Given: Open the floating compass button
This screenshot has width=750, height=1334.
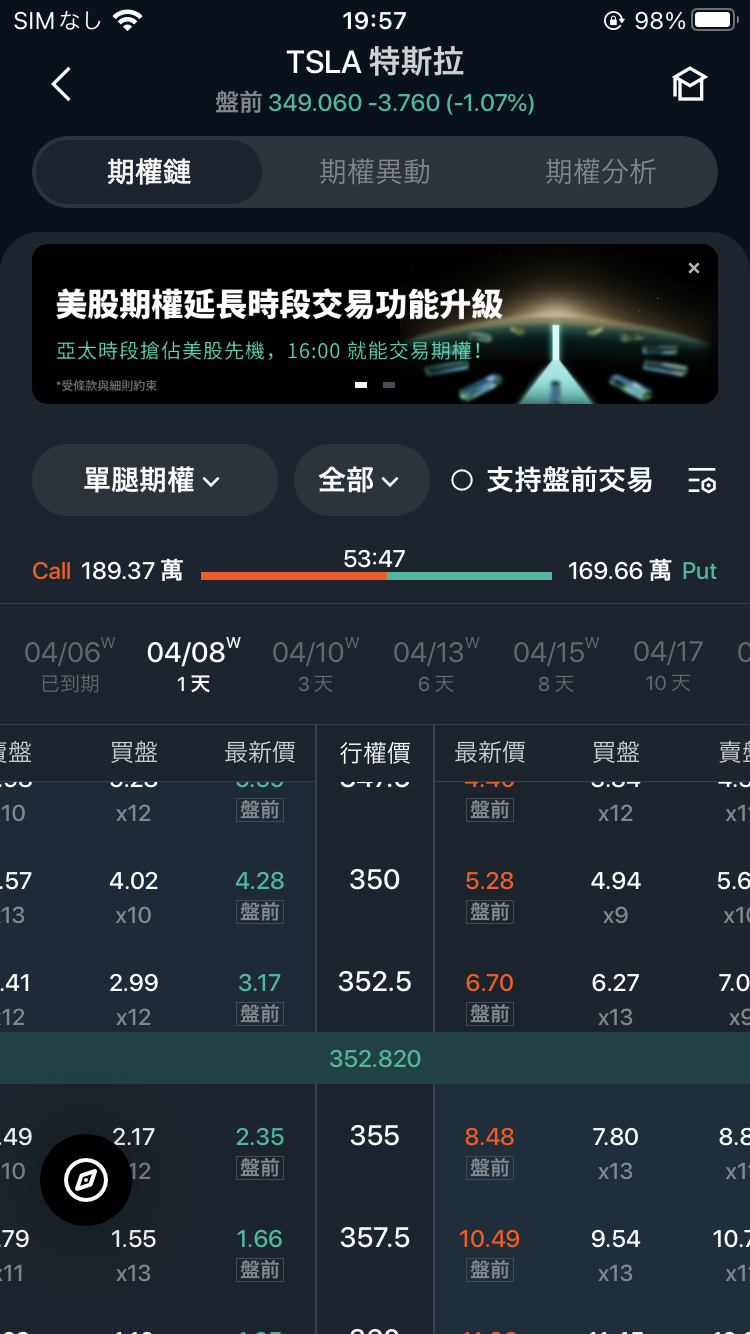Looking at the screenshot, I should 86,1180.
